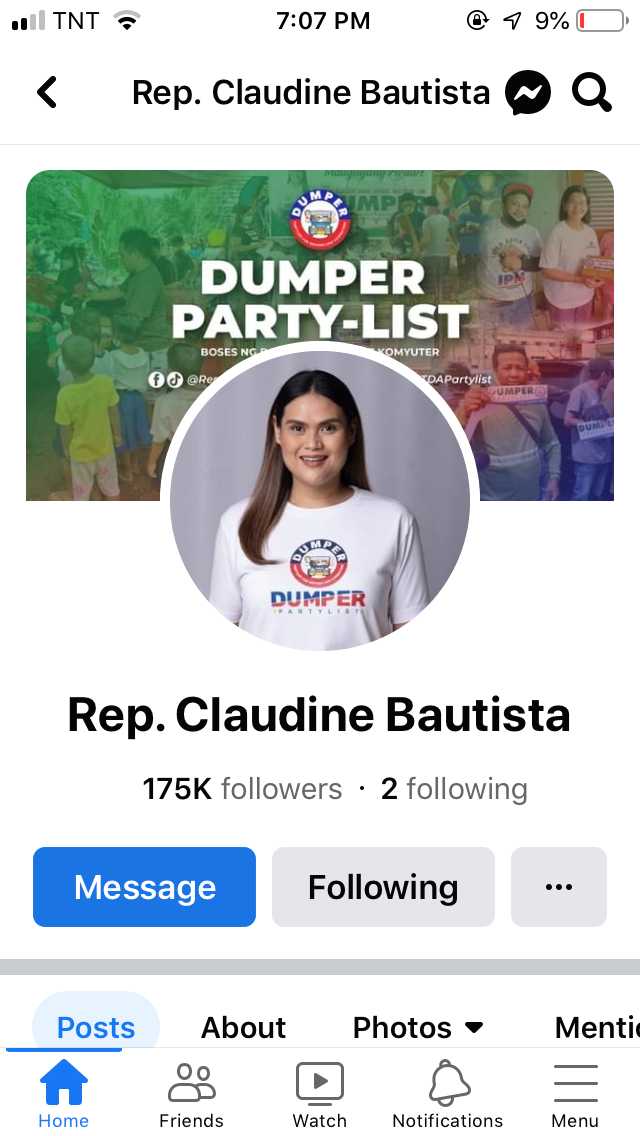Tap the Following button
Screen dimensions: 640x1136
point(383,887)
